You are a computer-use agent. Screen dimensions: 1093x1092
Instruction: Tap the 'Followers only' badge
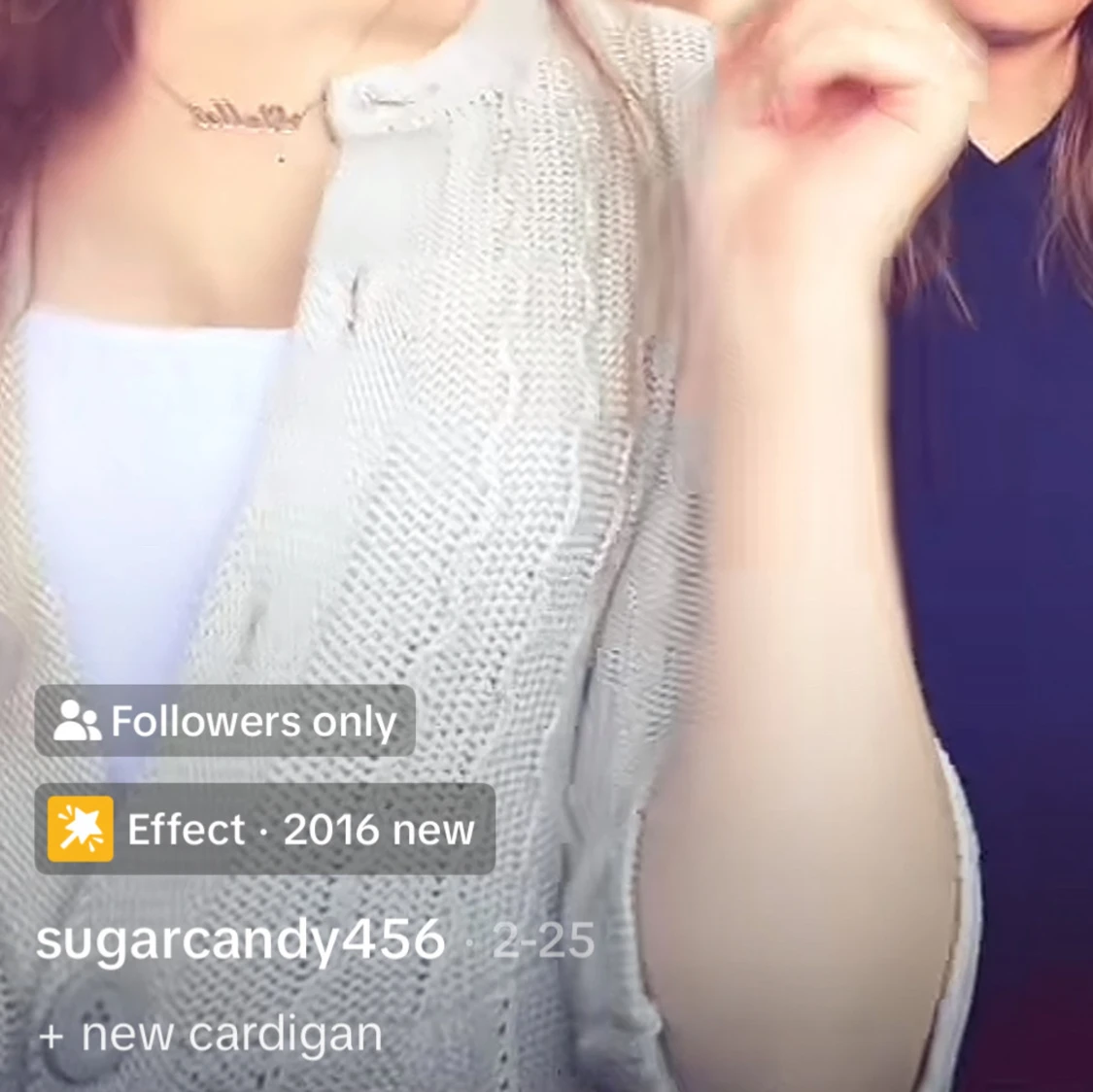coord(225,721)
